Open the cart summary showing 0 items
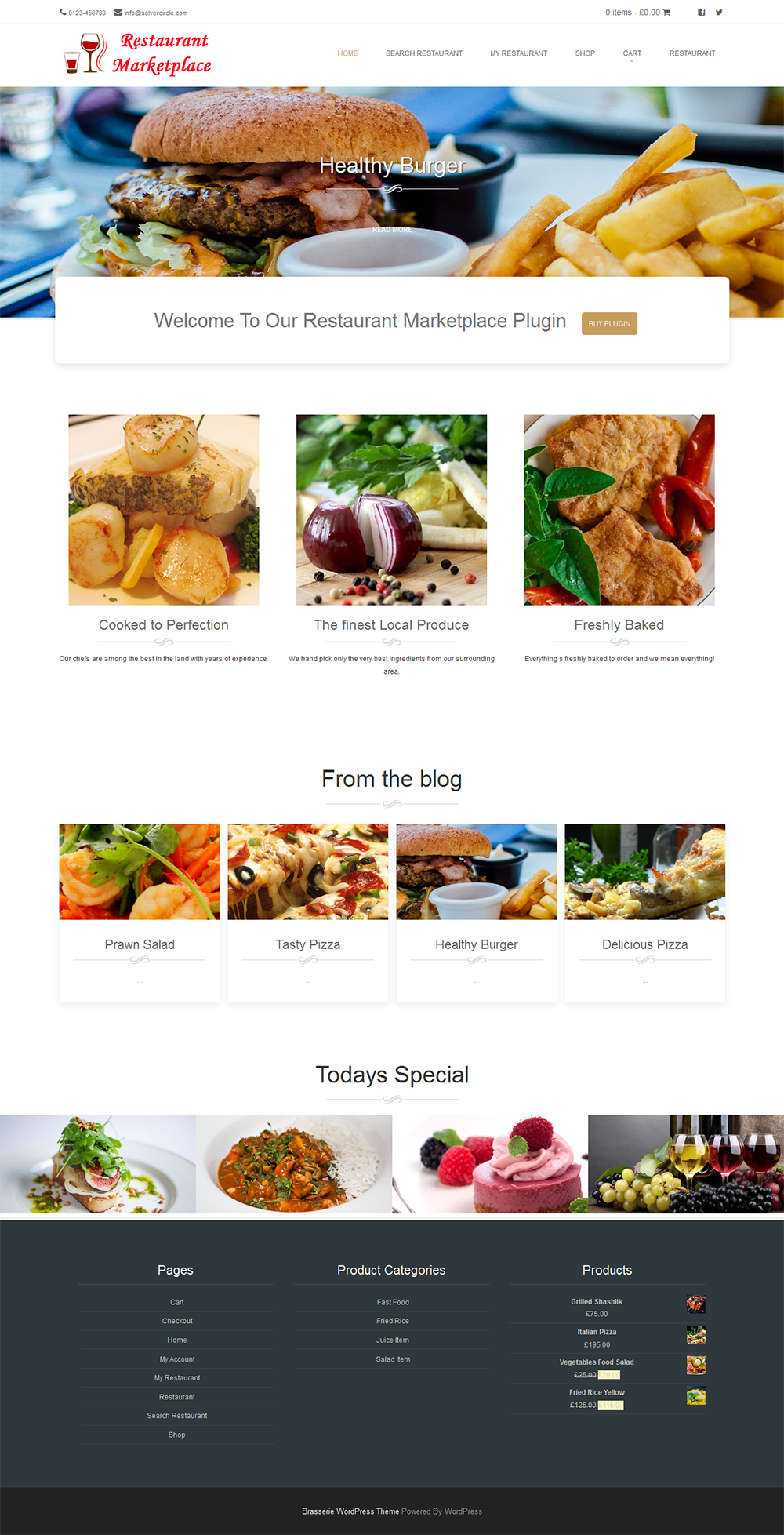The height and width of the screenshot is (1535, 784). [637, 13]
